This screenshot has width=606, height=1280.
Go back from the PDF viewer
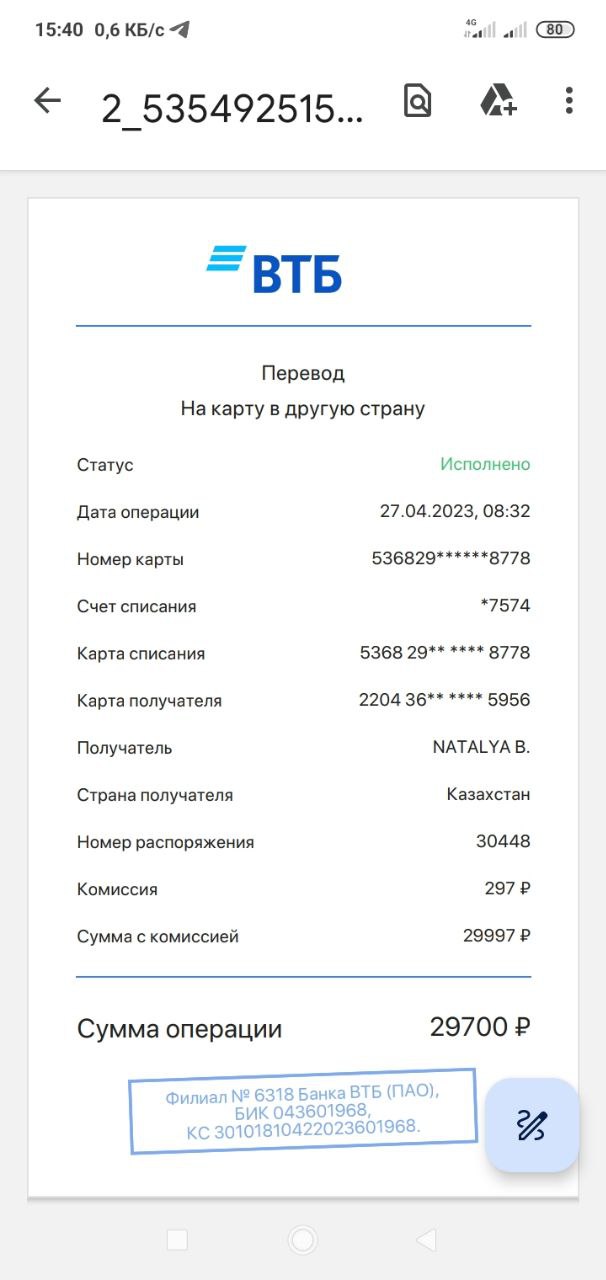tap(47, 100)
